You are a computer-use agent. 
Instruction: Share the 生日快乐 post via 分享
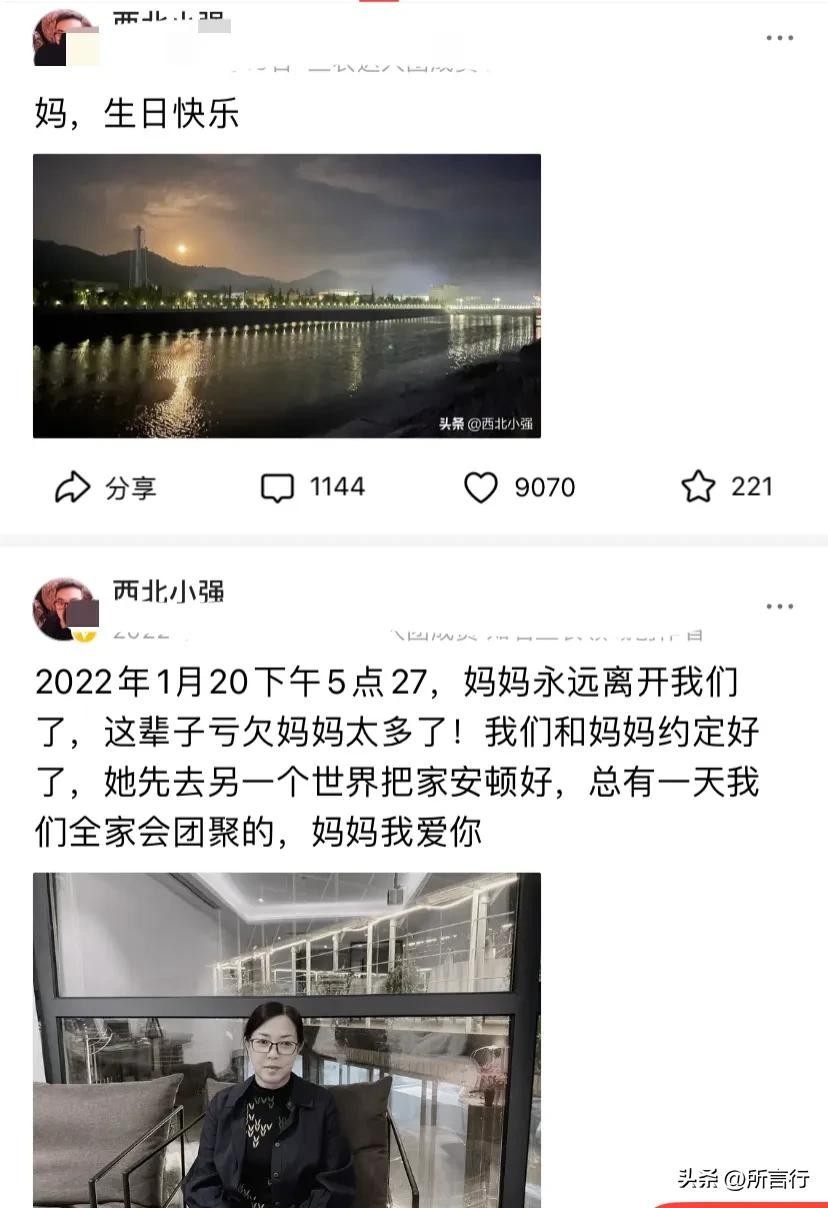pyautogui.click(x=105, y=488)
